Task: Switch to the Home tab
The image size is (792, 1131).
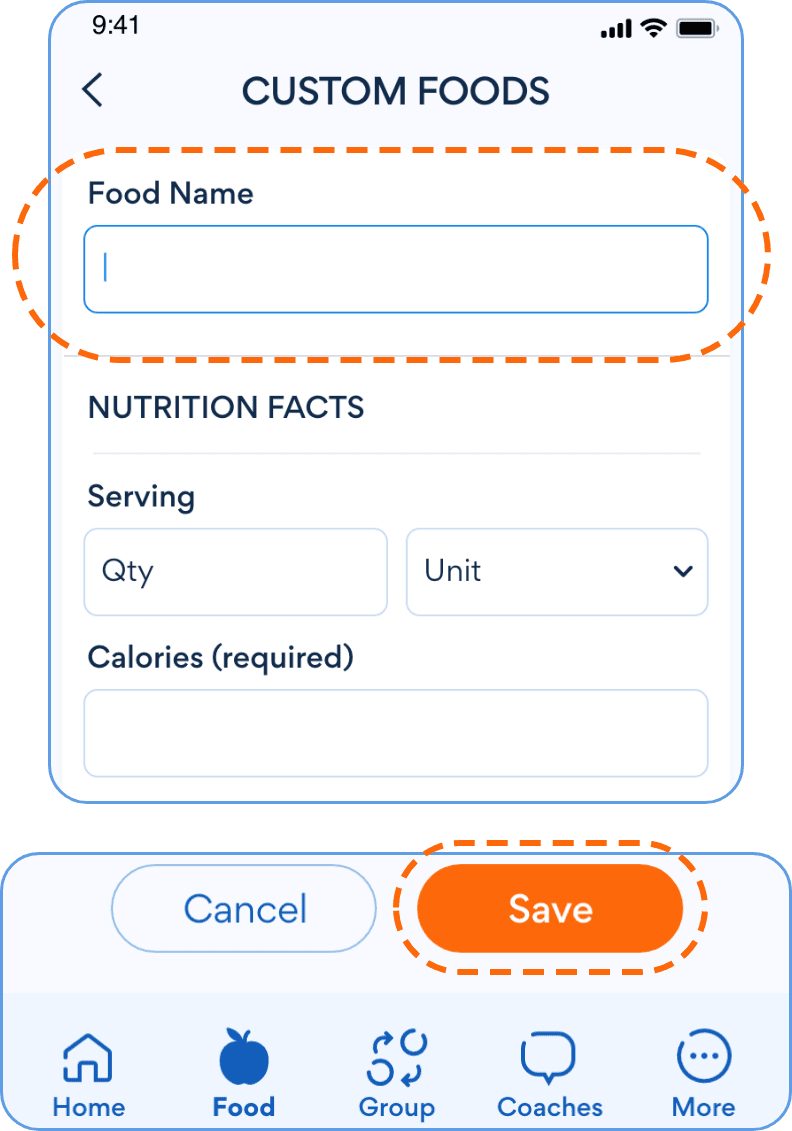Action: coord(88,1073)
